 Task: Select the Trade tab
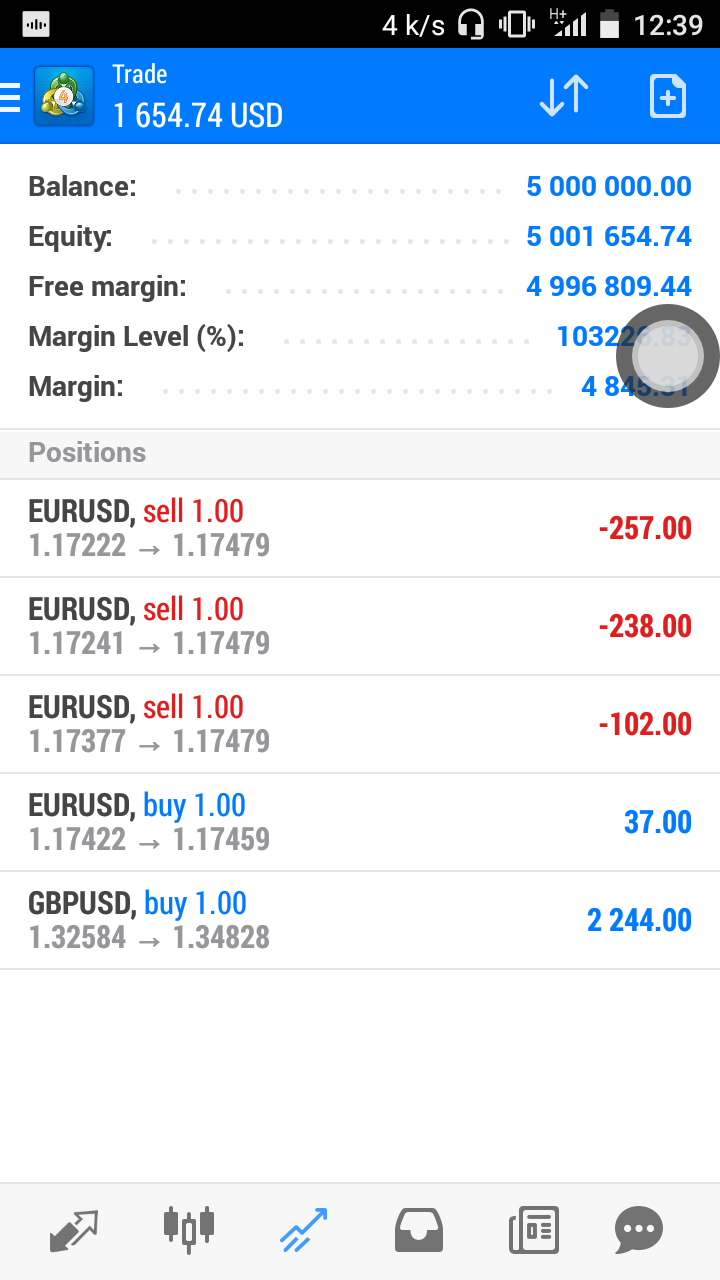point(303,1230)
